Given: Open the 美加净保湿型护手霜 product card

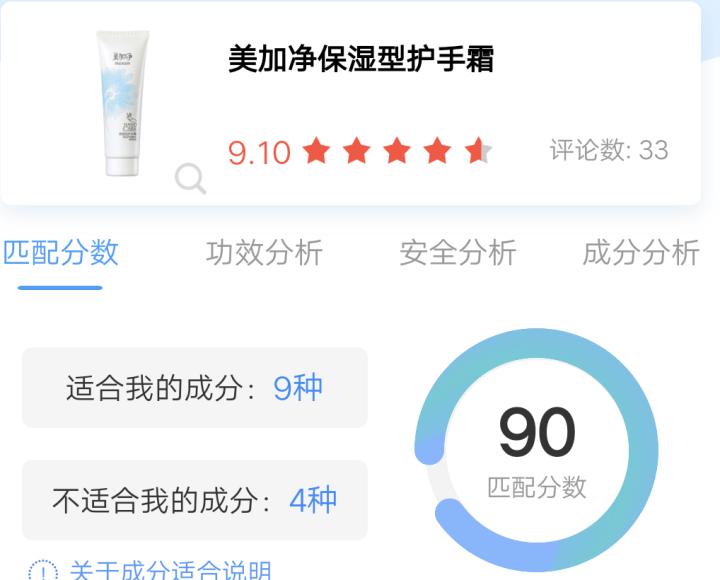Looking at the screenshot, I should coord(360,60).
